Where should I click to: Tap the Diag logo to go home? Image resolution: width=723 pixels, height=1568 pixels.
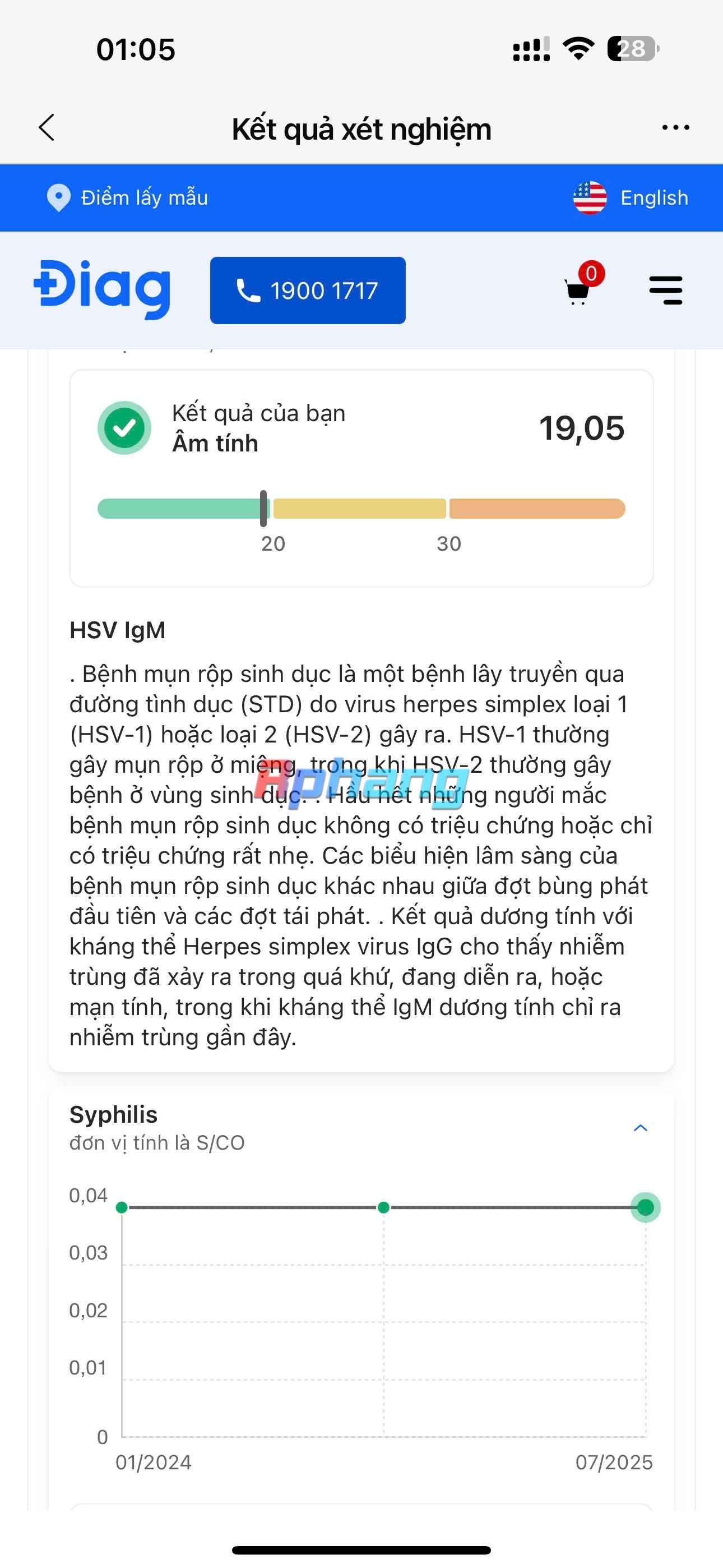point(102,289)
